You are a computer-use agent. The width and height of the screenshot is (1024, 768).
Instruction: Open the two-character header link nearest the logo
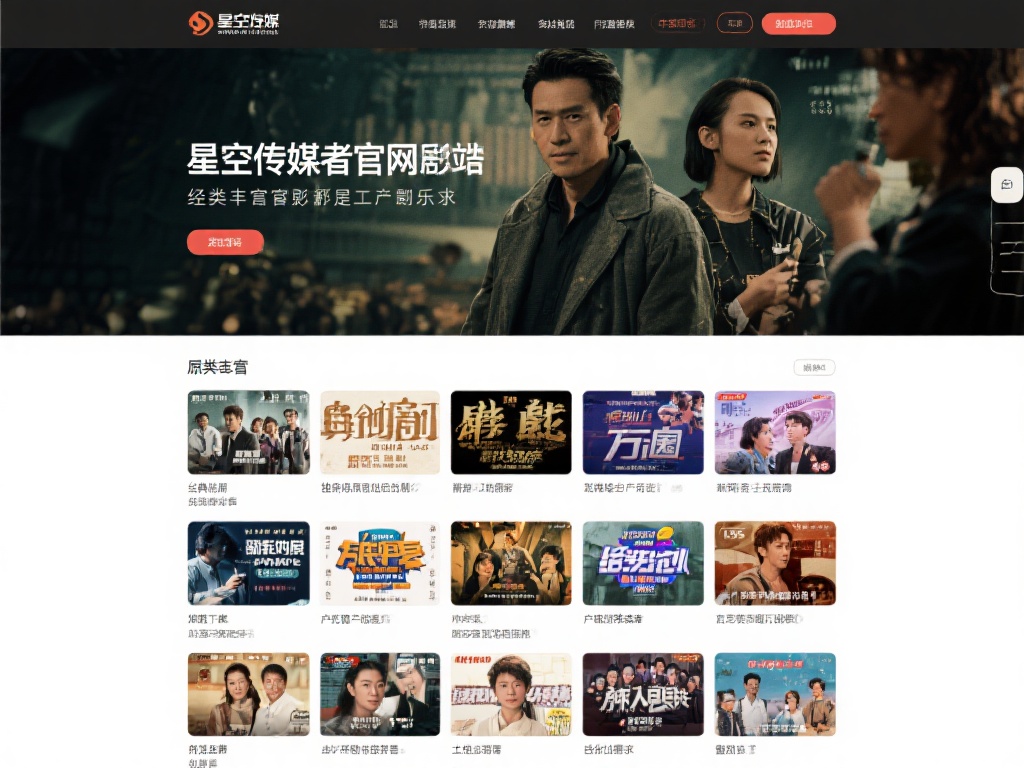[x=389, y=24]
